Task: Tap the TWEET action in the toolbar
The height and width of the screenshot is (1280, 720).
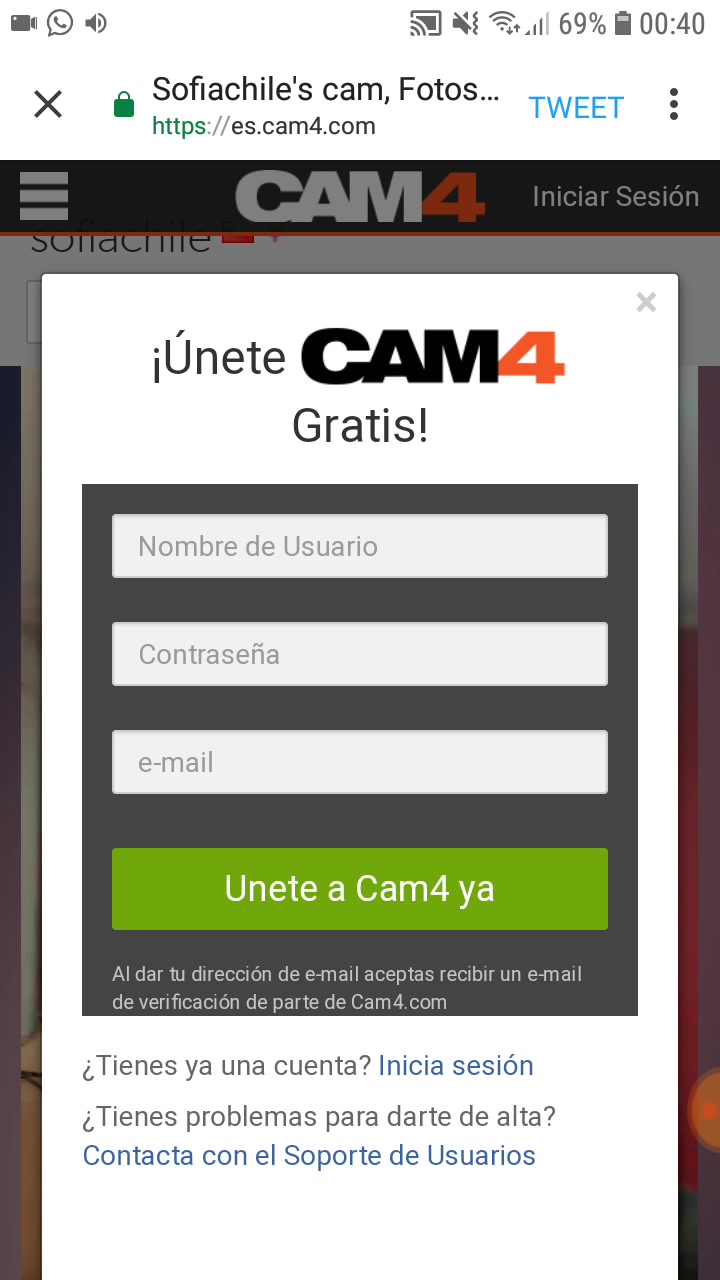Action: [x=576, y=107]
